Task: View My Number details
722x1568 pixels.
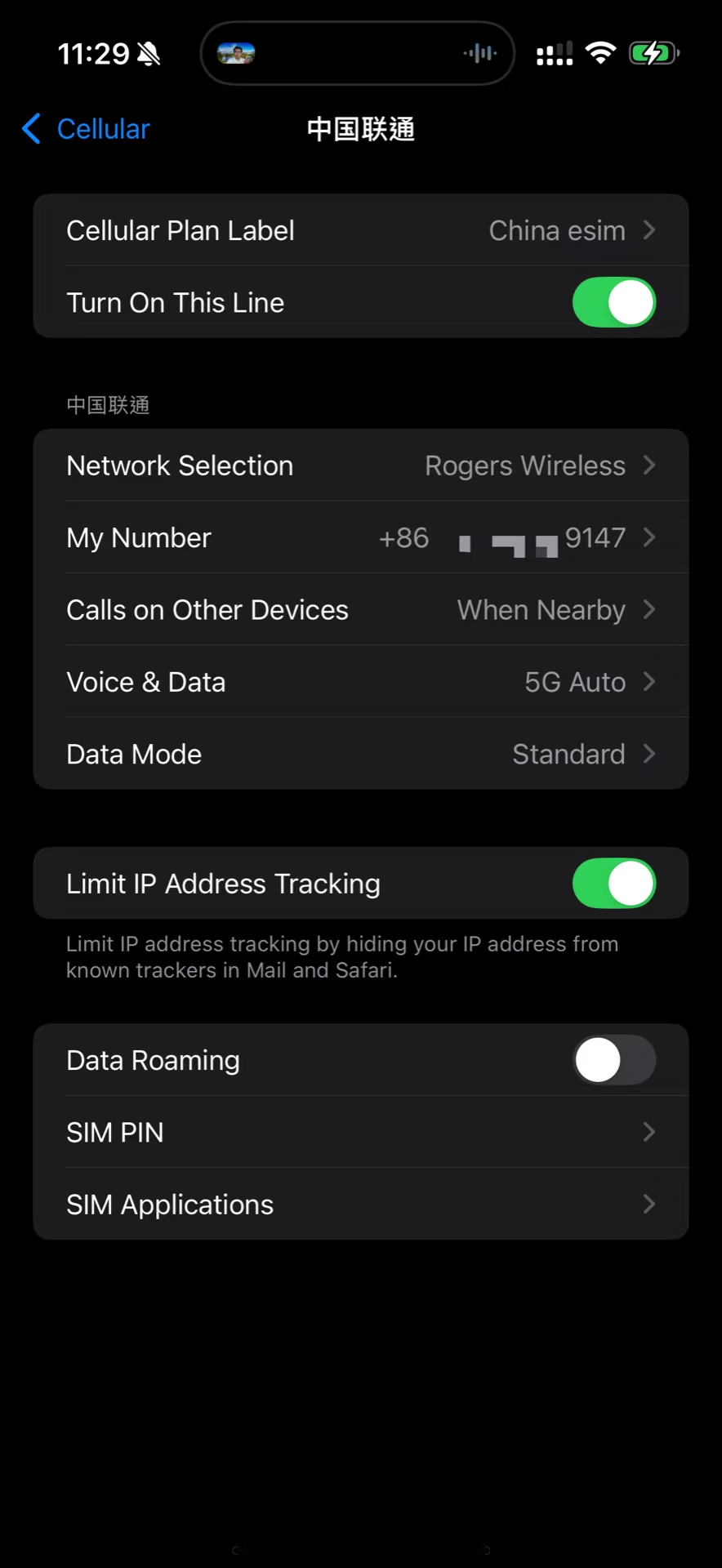Action: [x=360, y=537]
